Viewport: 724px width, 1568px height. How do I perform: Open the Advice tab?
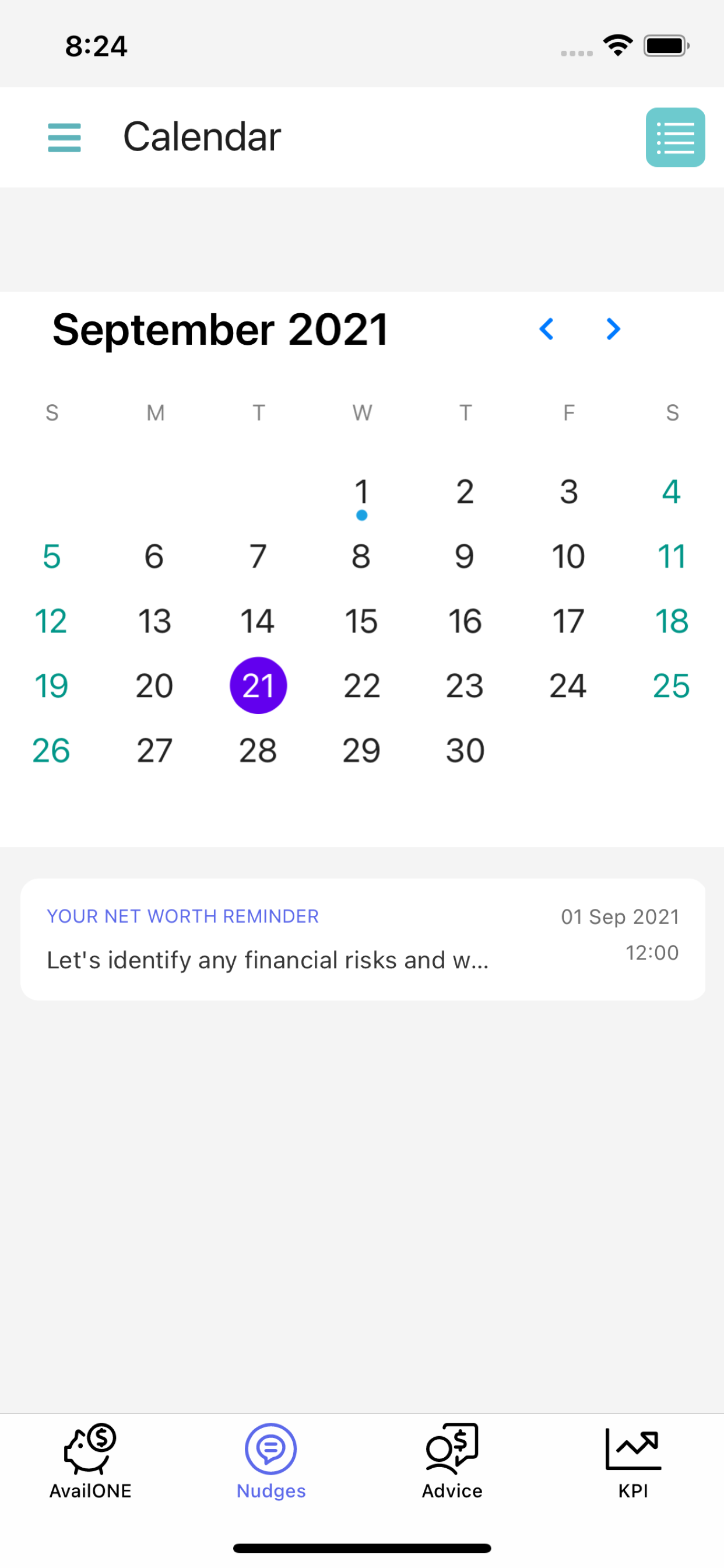pos(452,1462)
